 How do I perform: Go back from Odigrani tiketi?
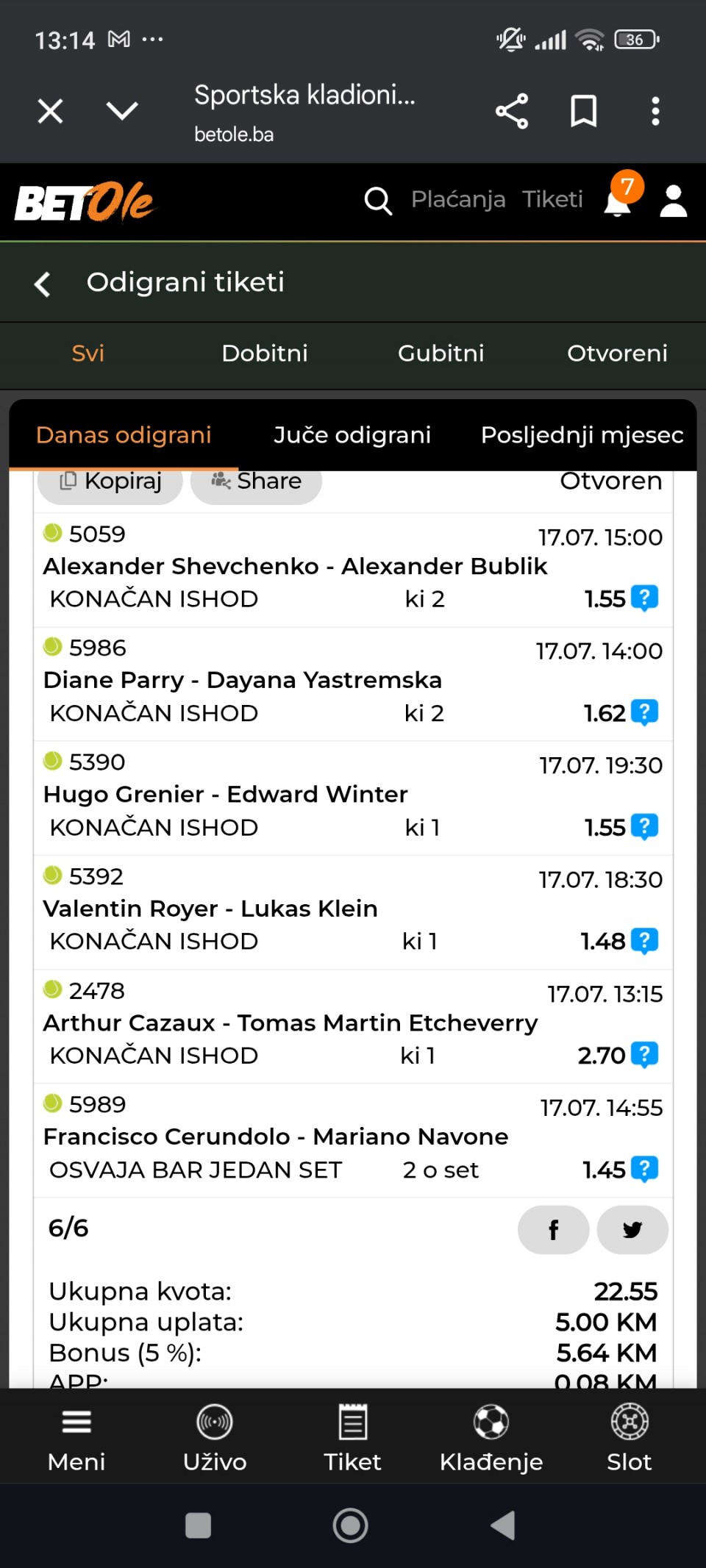[43, 283]
